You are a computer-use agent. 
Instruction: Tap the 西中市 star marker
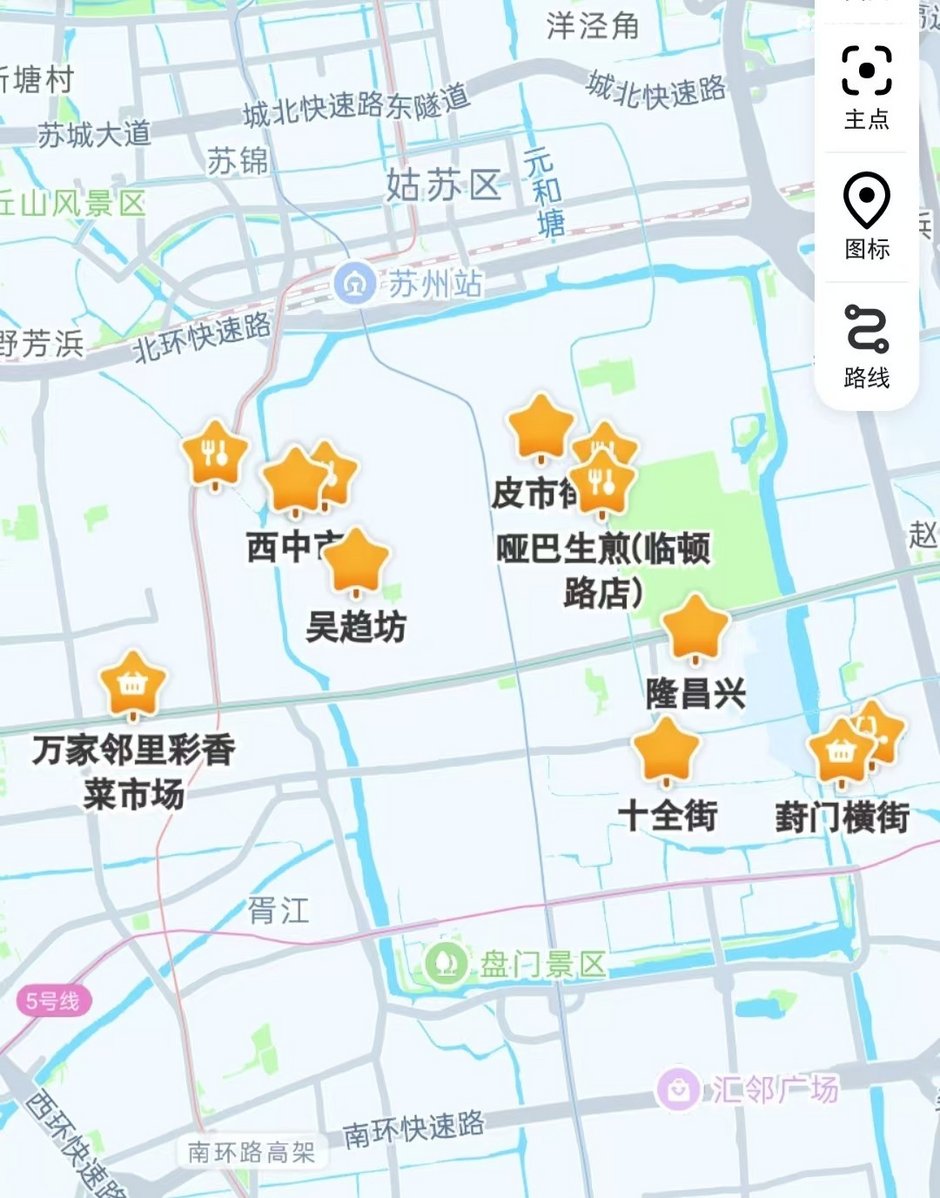[x=295, y=481]
